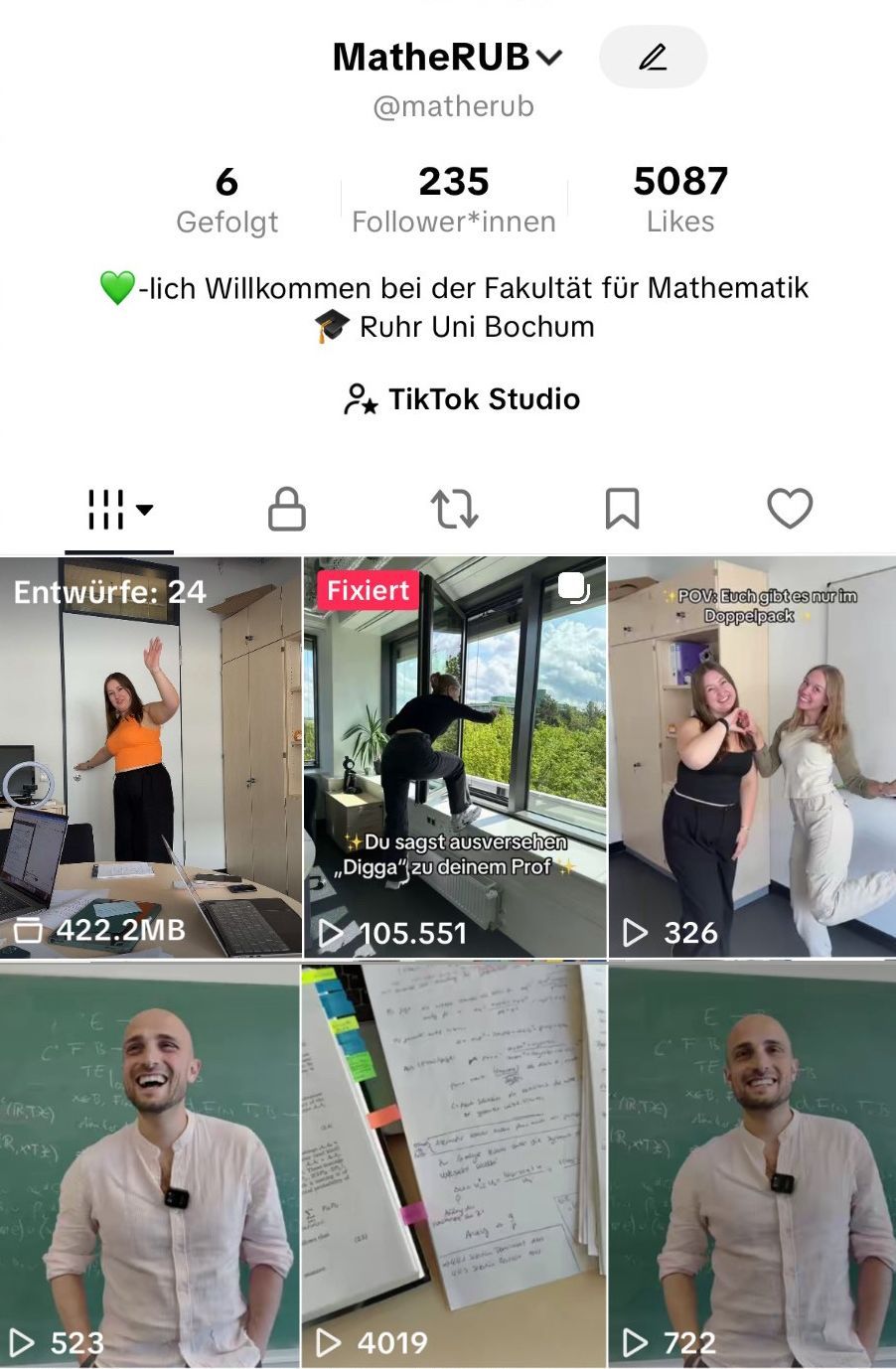Open TikTok Studio
This screenshot has width=896, height=1369.
[x=461, y=399]
